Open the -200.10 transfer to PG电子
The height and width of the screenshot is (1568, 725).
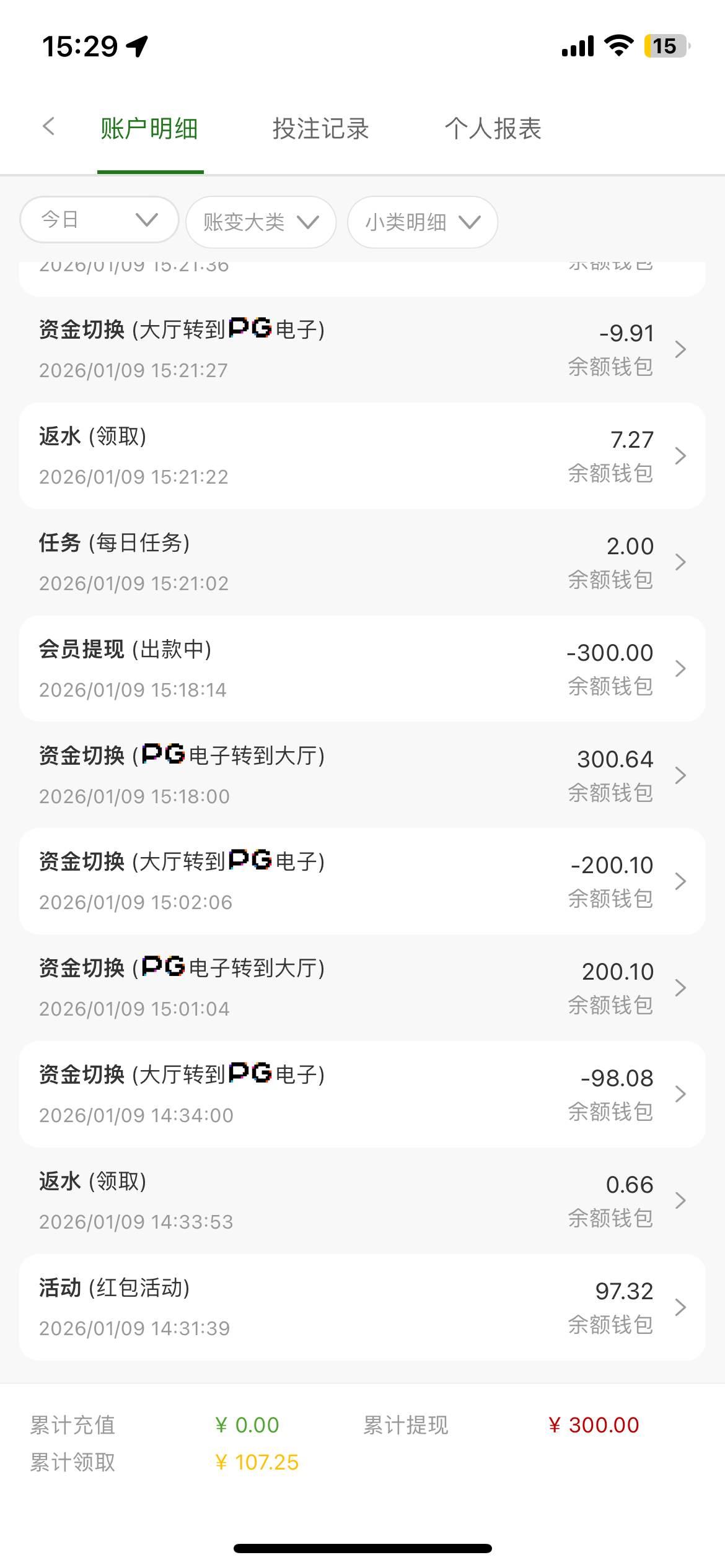[362, 881]
